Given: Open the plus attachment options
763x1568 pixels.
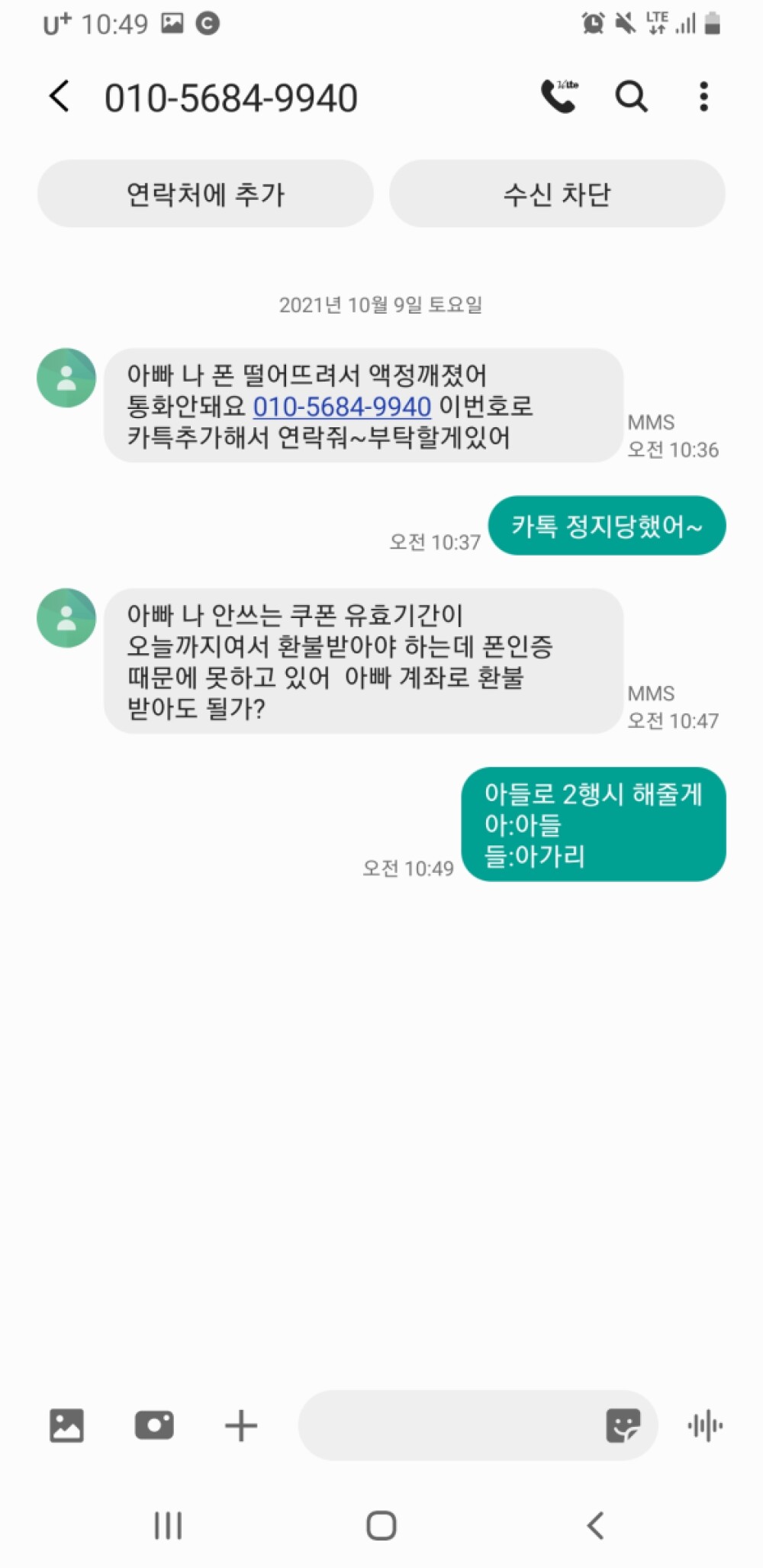Looking at the screenshot, I should pyautogui.click(x=241, y=1425).
